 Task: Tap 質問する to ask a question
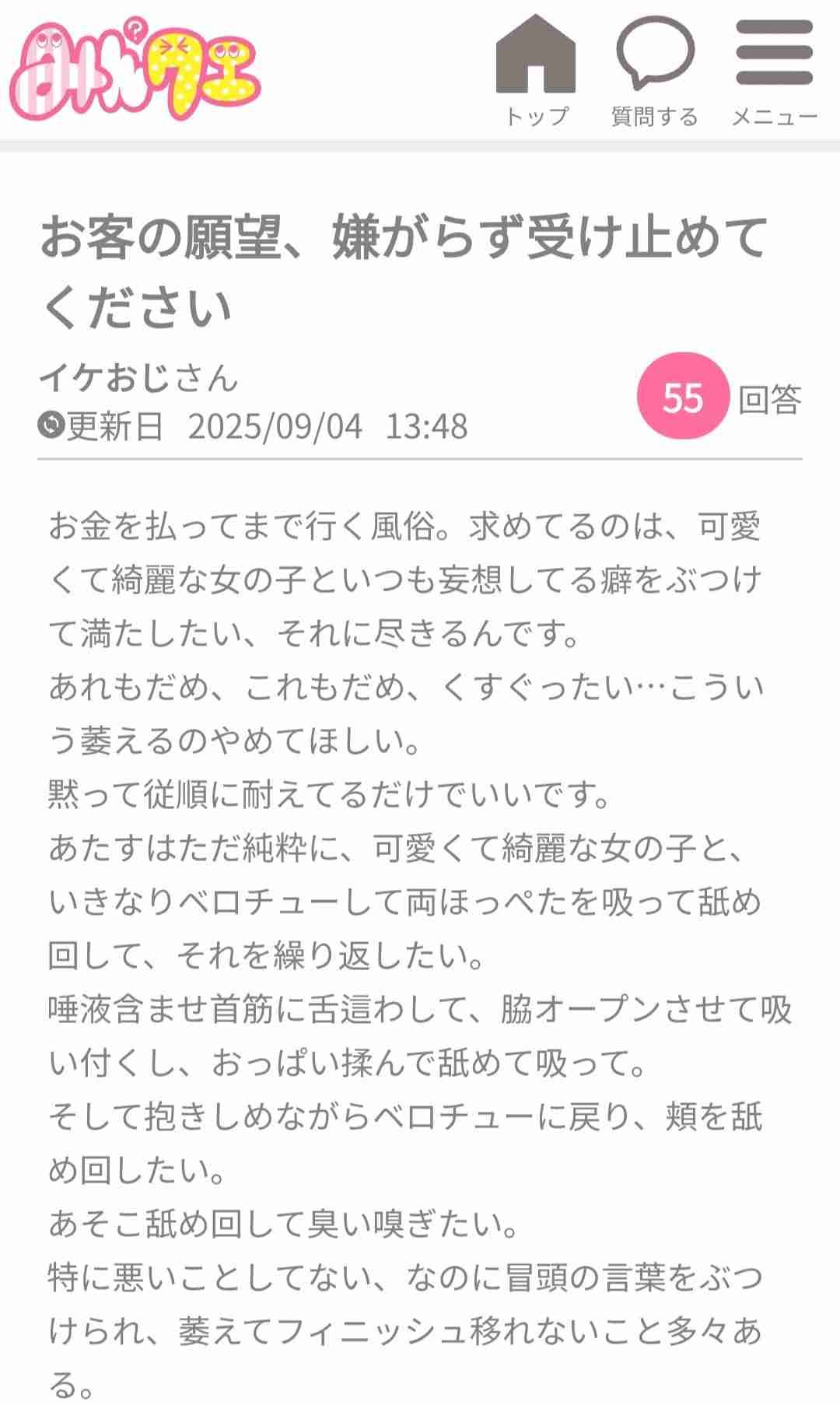655,71
